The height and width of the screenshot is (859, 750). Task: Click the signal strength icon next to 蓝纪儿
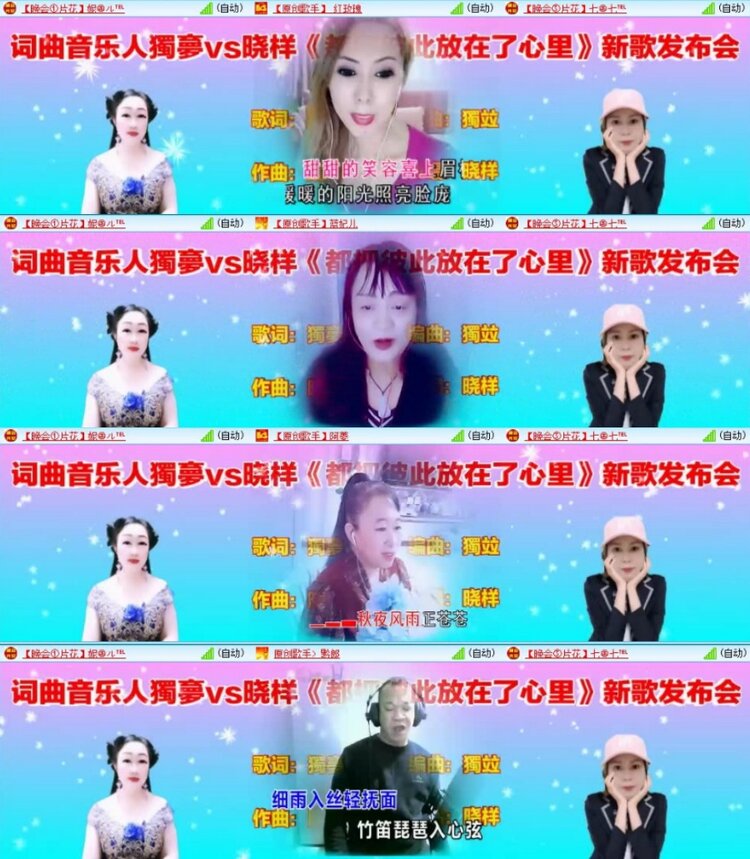pos(458,220)
